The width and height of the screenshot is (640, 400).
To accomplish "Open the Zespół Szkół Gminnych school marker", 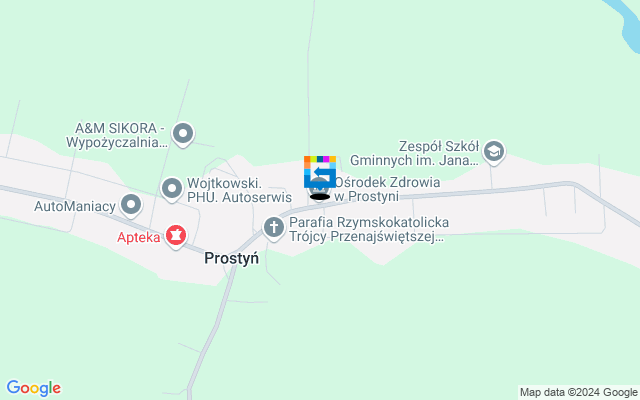I will click(493, 153).
